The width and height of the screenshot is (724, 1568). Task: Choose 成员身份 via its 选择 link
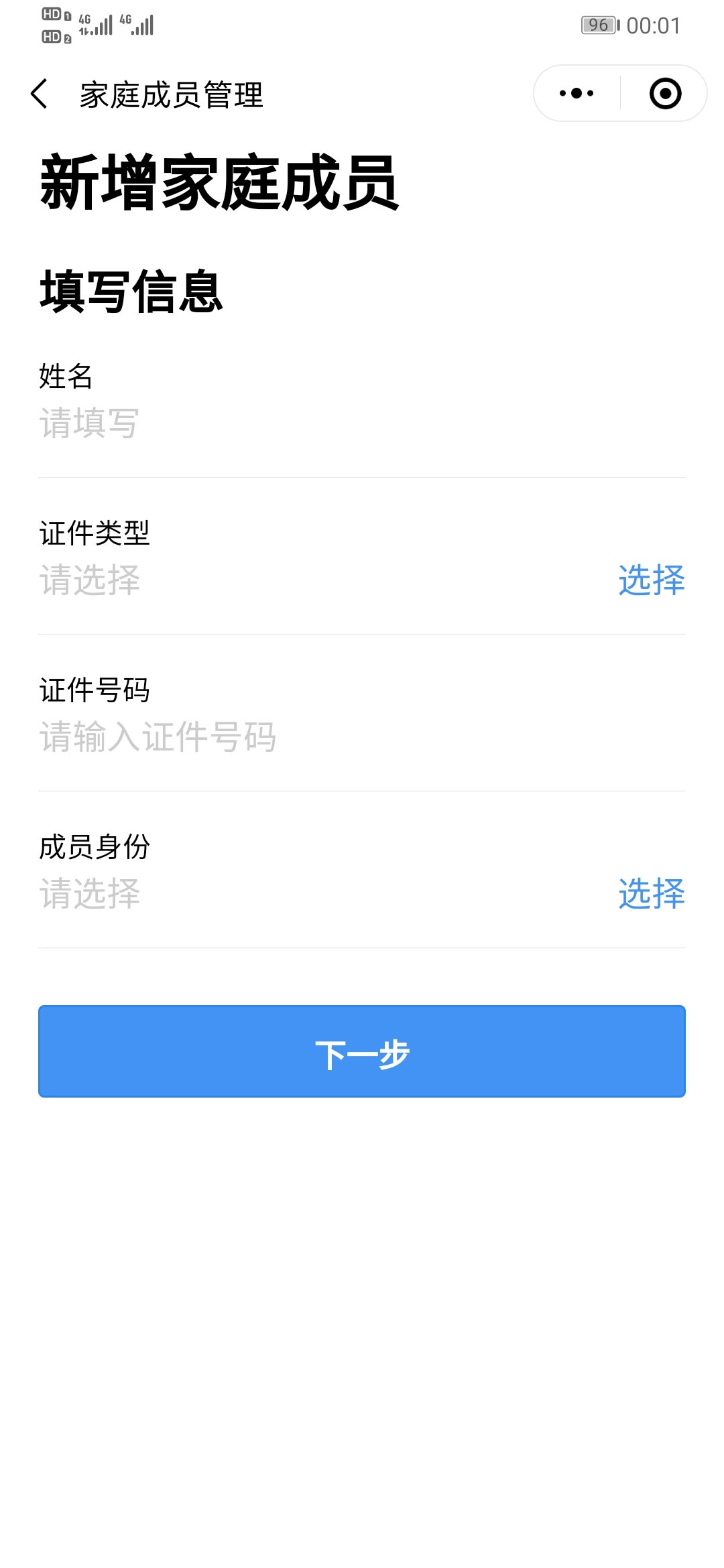coord(651,894)
